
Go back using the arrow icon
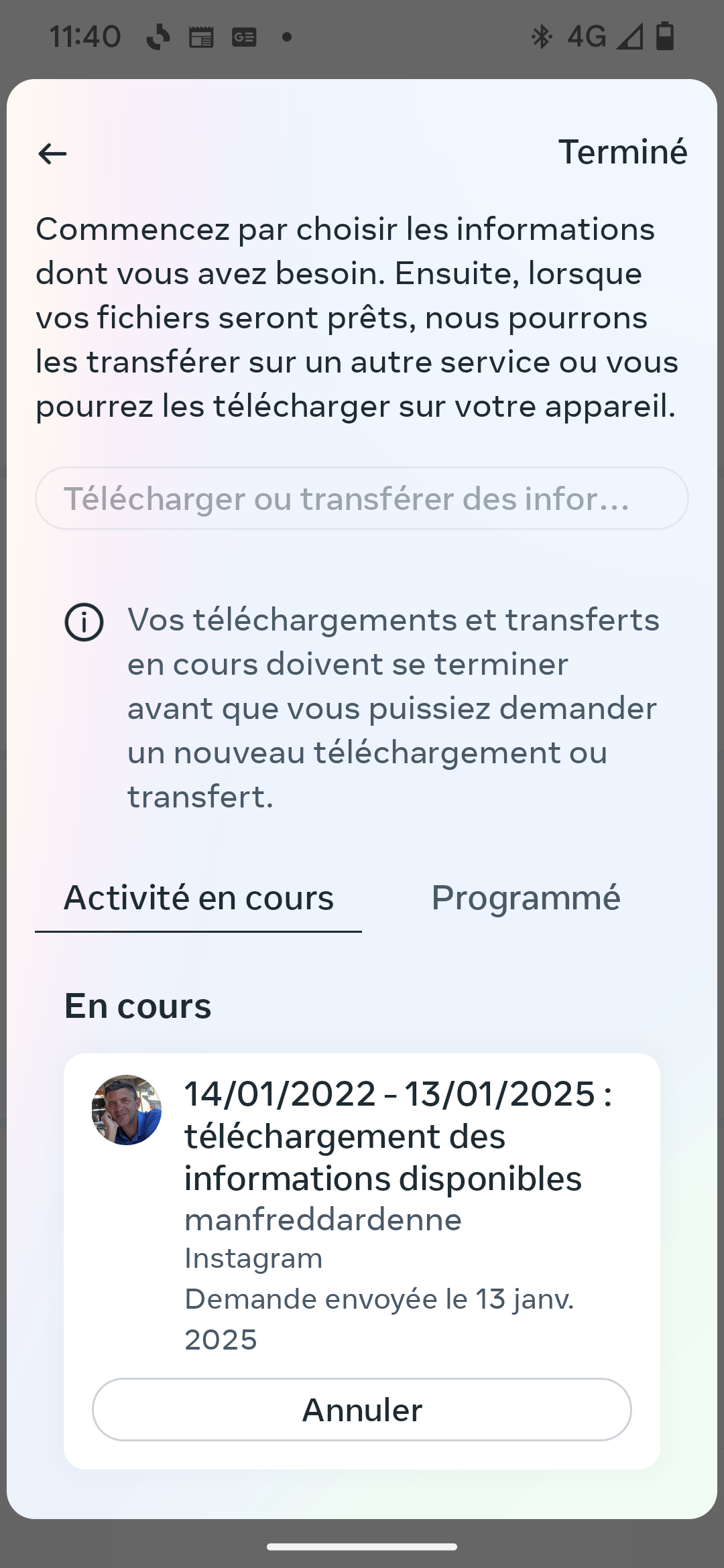(x=52, y=153)
